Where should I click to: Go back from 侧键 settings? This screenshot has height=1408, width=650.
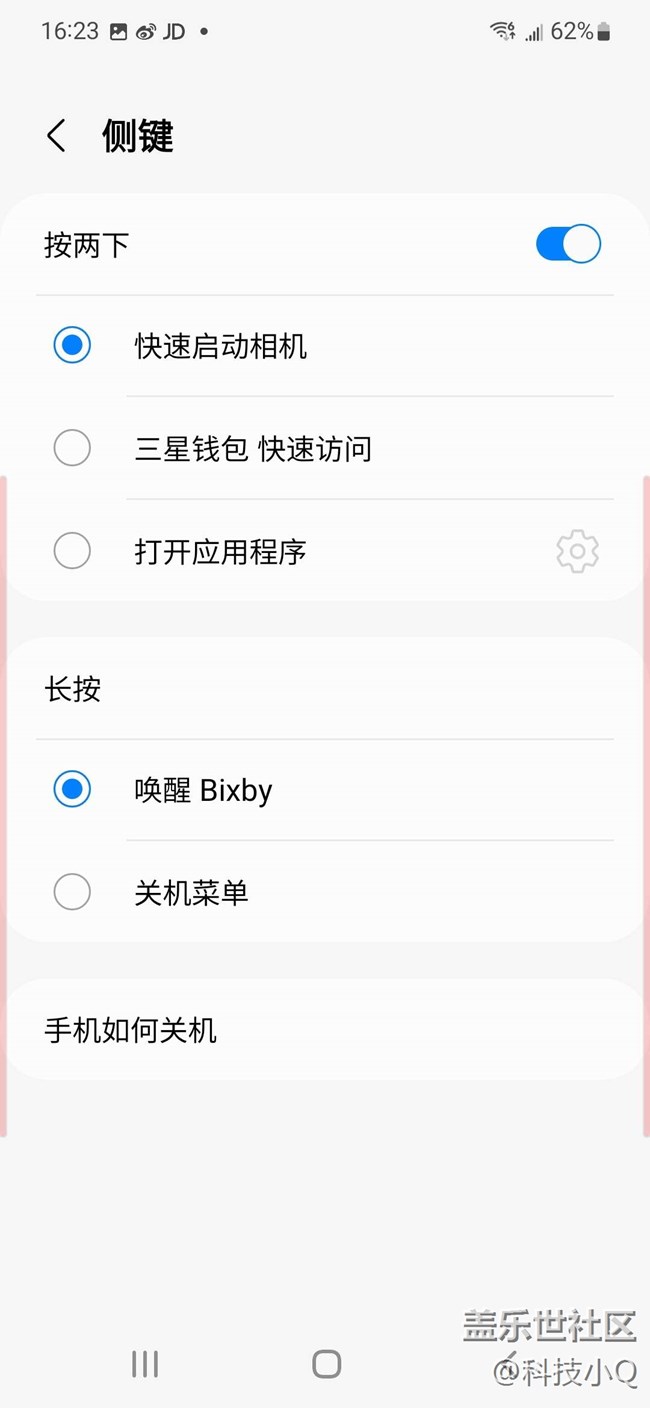click(57, 136)
